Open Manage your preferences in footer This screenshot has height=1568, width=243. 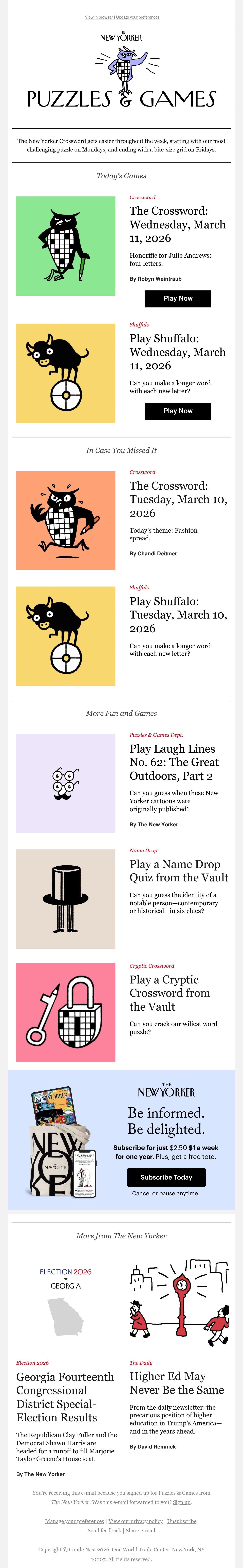coord(74,1521)
